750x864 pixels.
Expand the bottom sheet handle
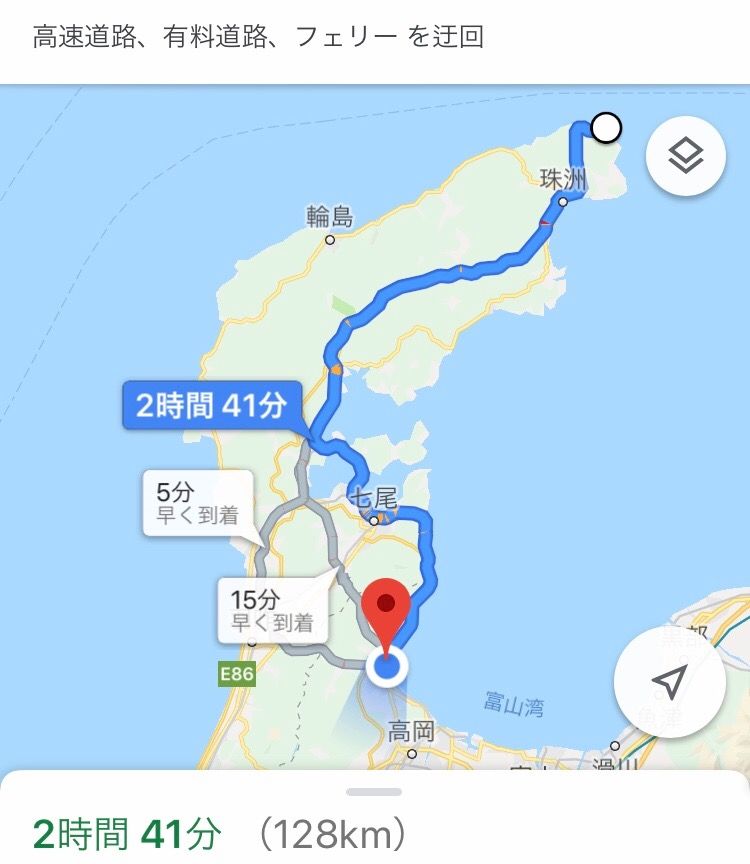point(374,792)
